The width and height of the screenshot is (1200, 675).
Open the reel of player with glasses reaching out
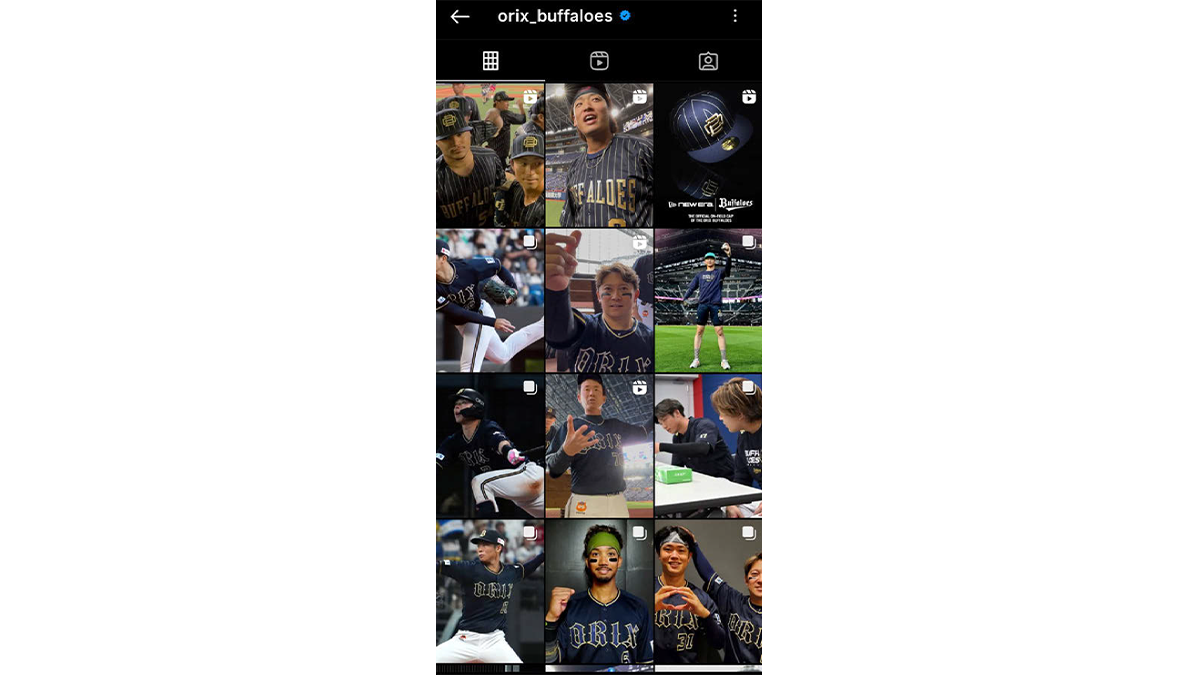pos(599,300)
